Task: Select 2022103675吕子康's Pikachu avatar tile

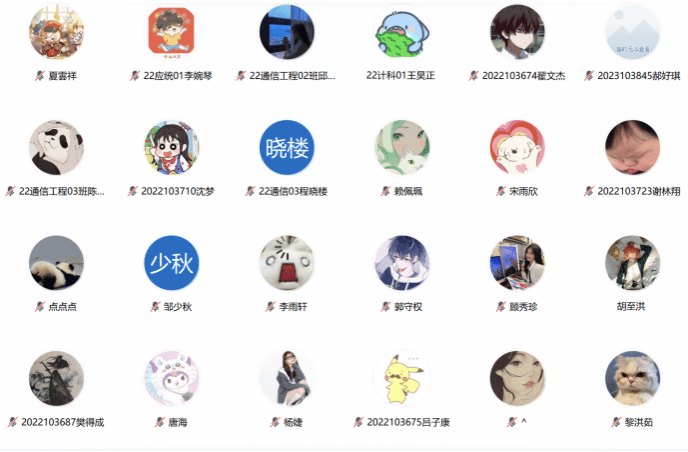Action: click(x=402, y=378)
